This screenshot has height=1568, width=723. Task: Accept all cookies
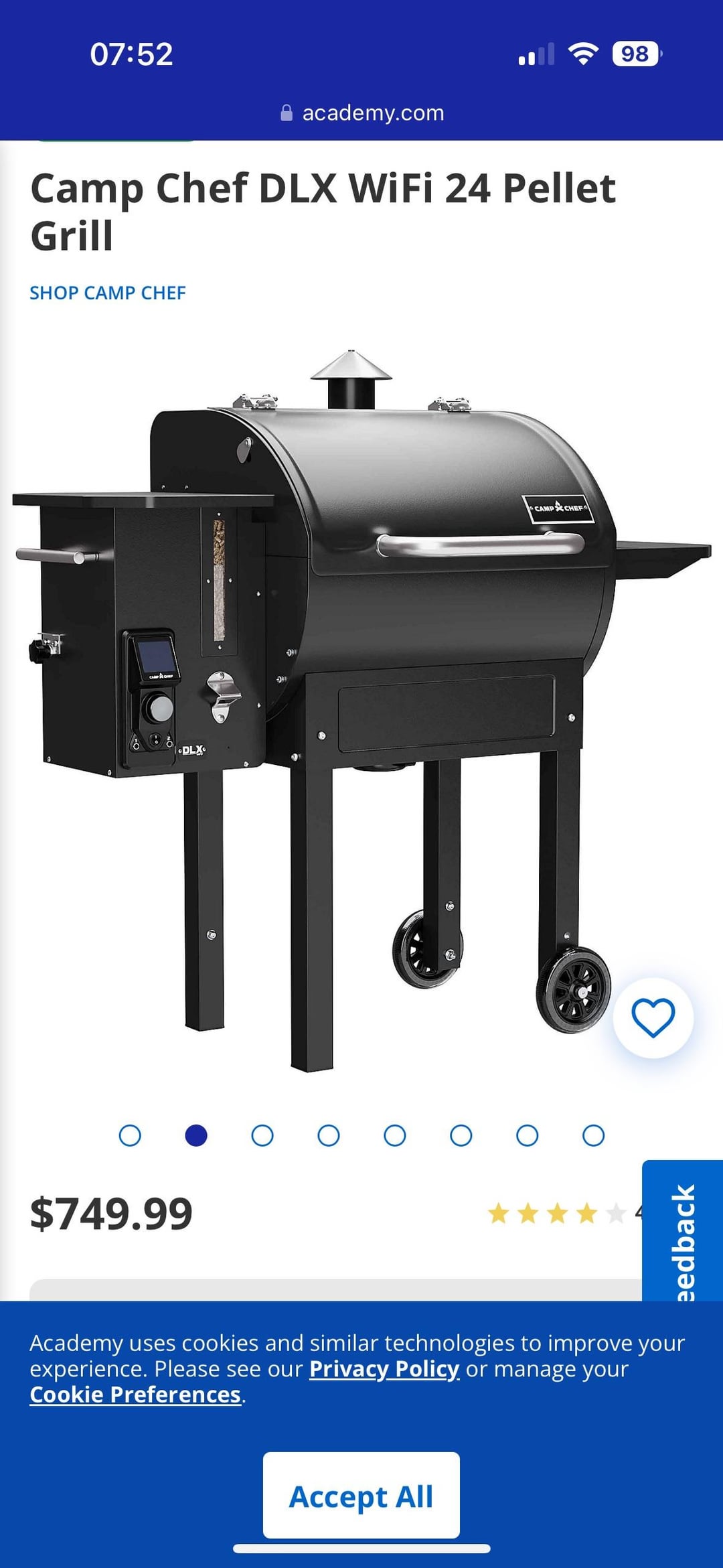[x=361, y=1496]
